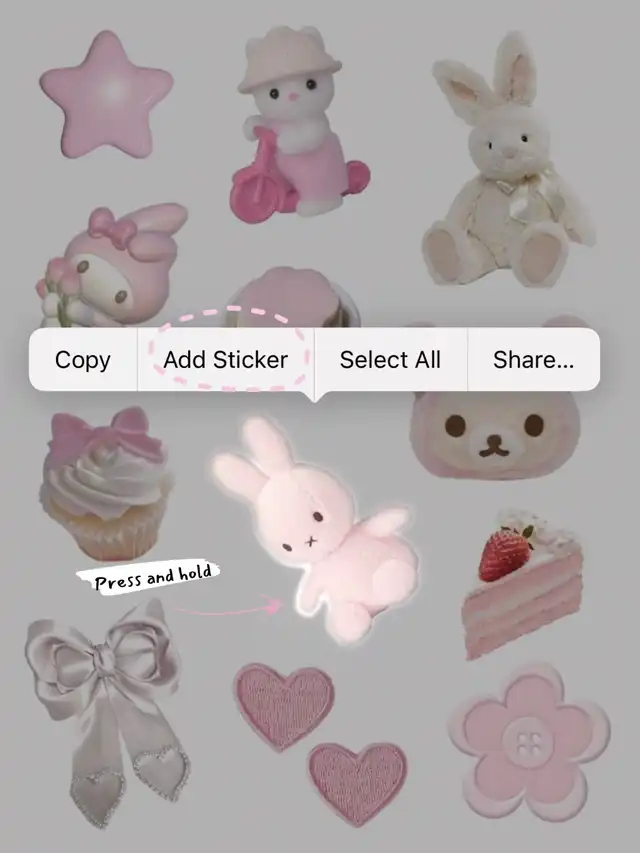The width and height of the screenshot is (640, 853).
Task: Tap the Select All option
Action: [390, 360]
